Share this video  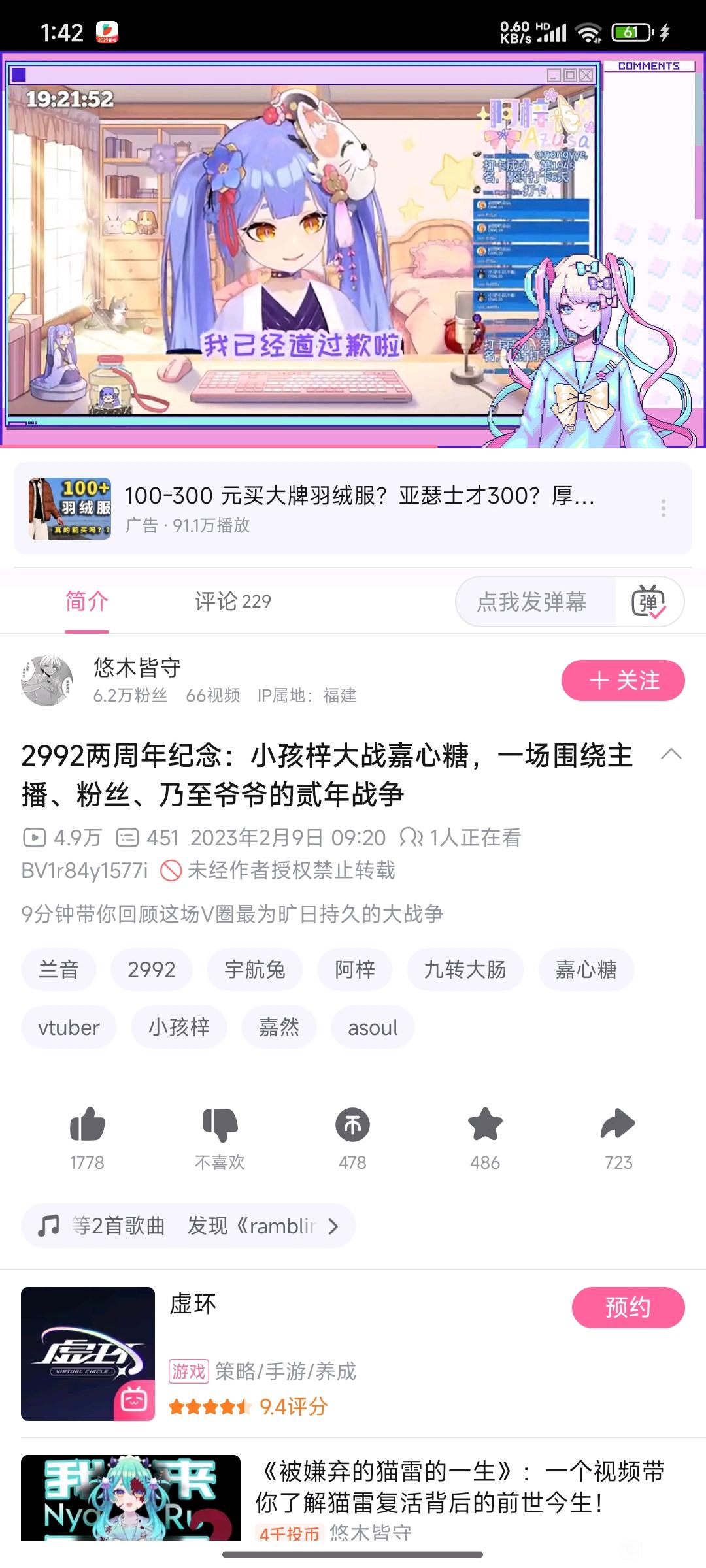(618, 1125)
